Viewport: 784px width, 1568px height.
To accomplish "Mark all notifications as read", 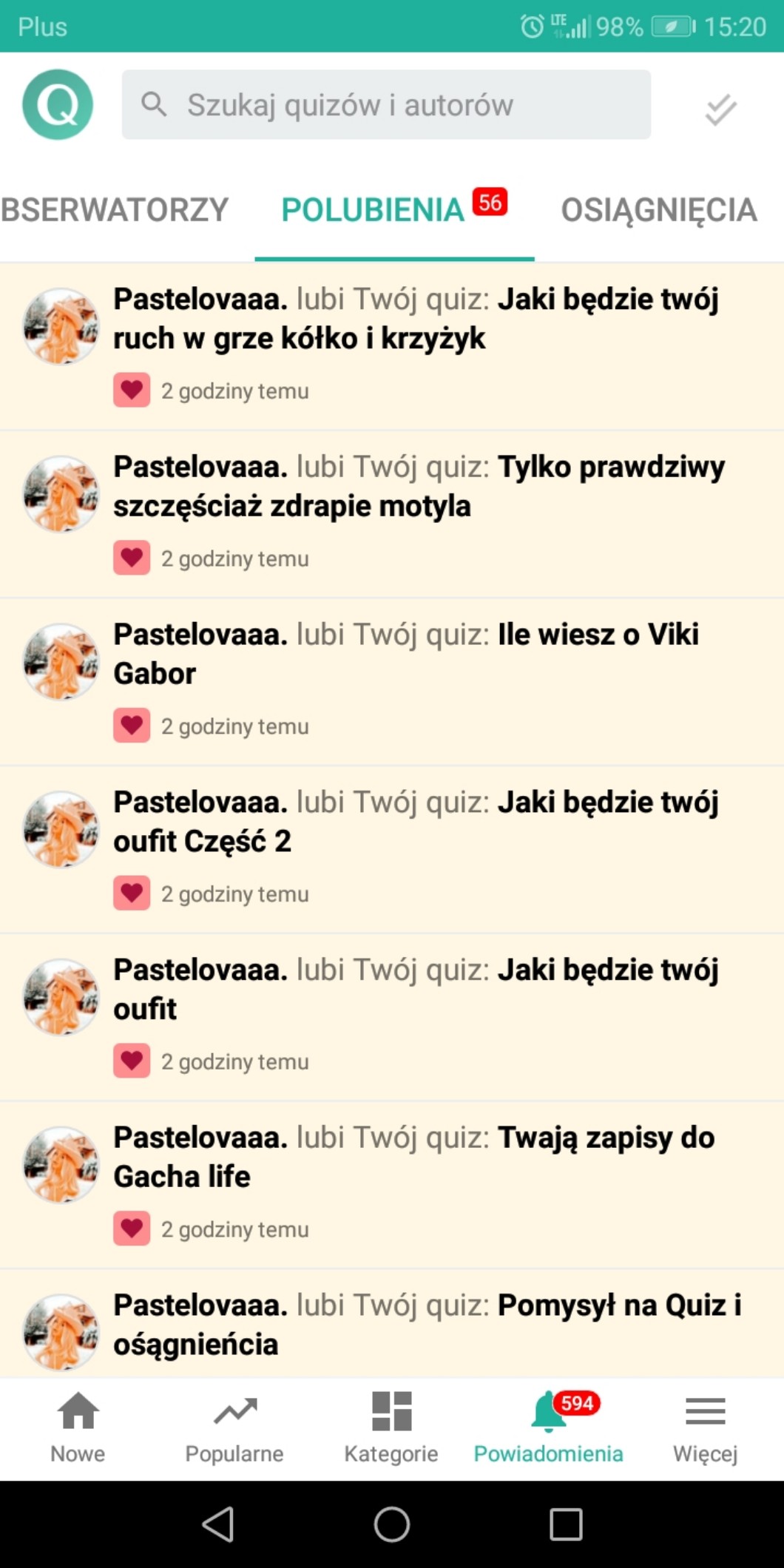I will (720, 109).
